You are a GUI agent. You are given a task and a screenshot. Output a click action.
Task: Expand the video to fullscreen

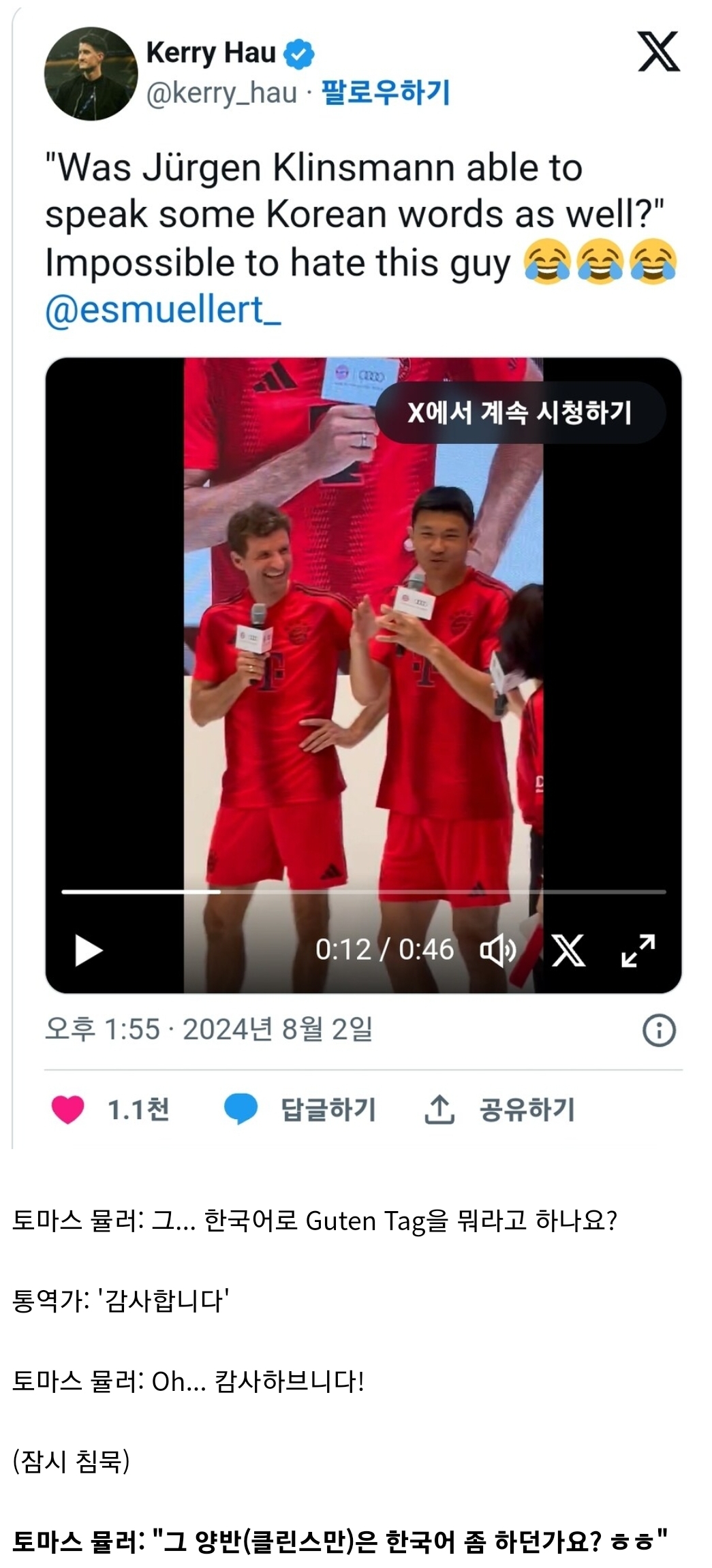tap(638, 950)
